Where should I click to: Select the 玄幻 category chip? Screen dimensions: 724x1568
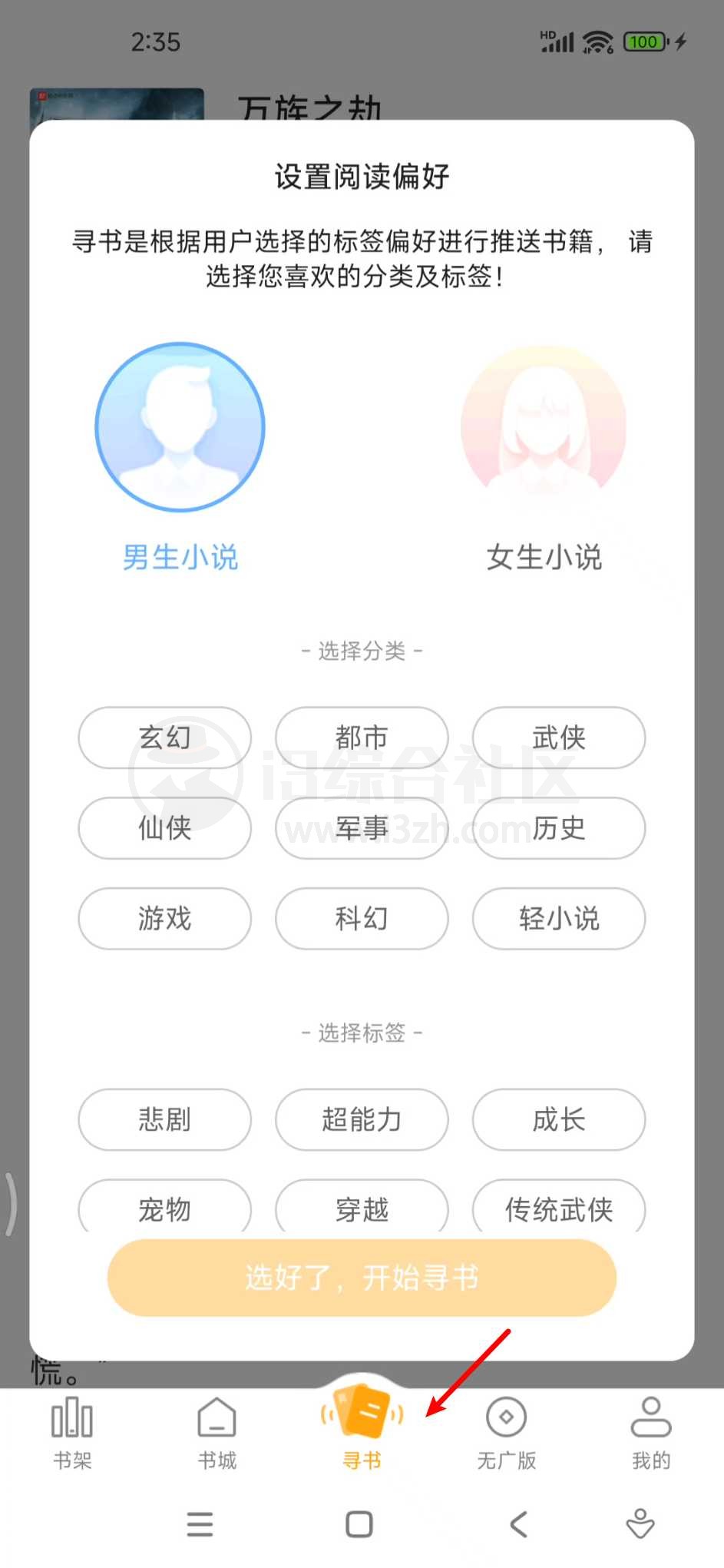pos(164,738)
